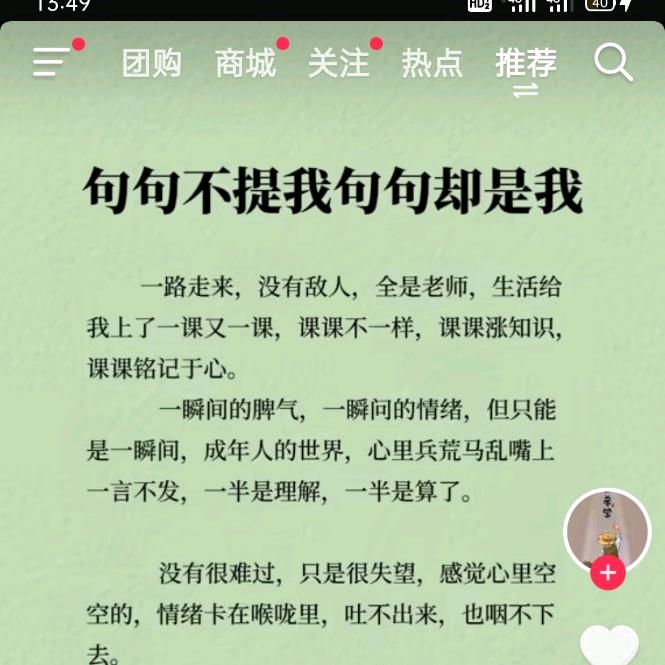The width and height of the screenshot is (665, 665).
Task: Switch to the 团购 tab
Action: [x=152, y=64]
